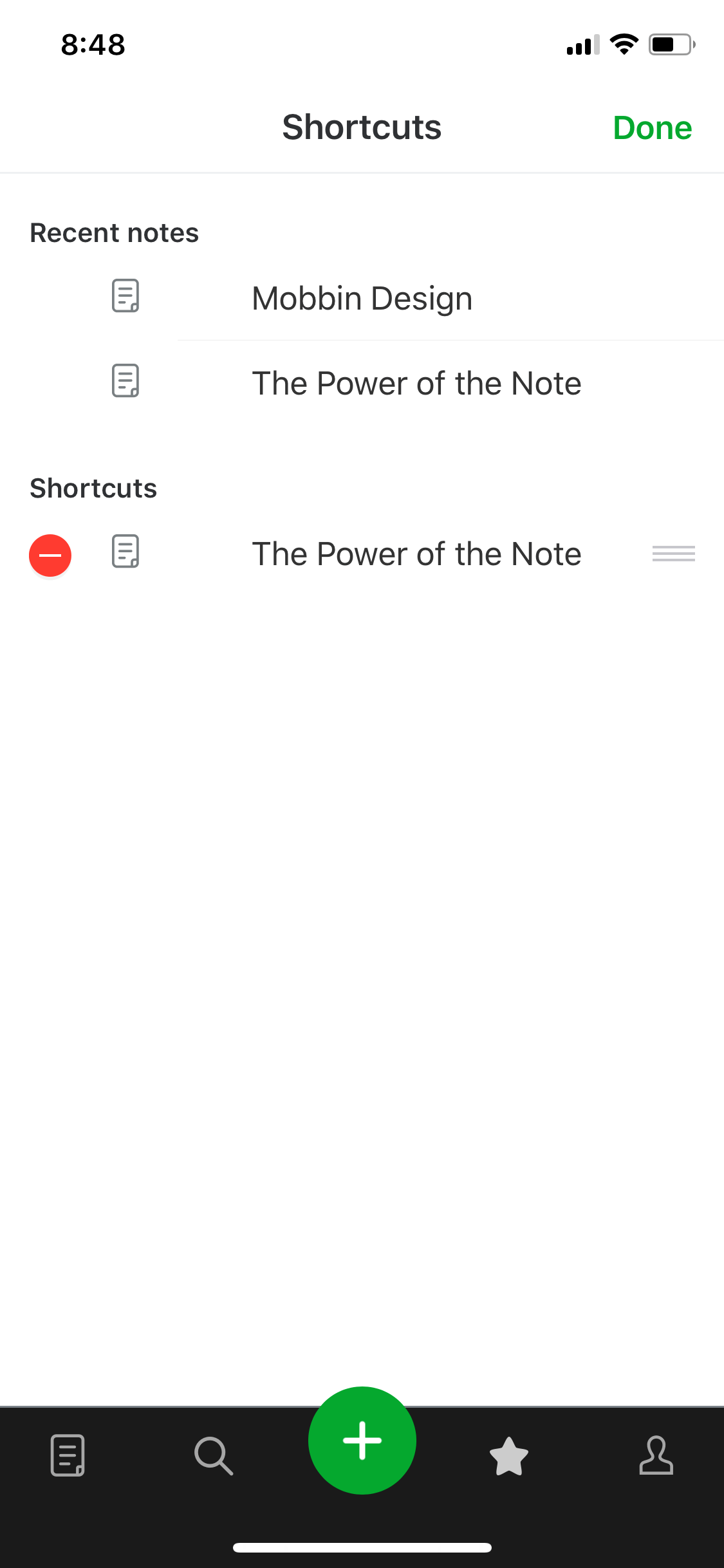This screenshot has height=1568, width=724.
Task: Open The Power of the Note under Recent notes
Action: tap(362, 383)
